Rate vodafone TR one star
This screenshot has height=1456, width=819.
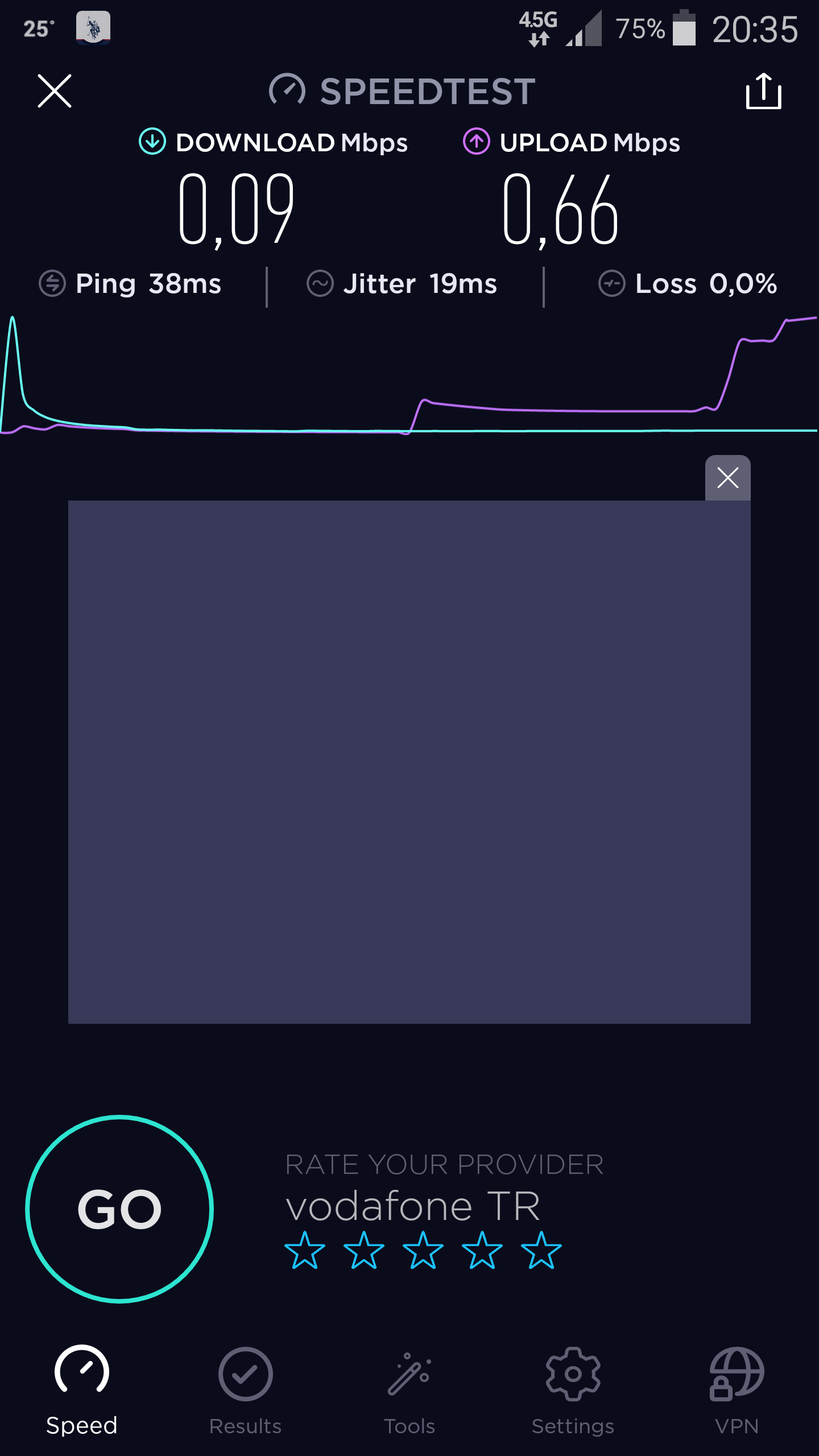tap(305, 1250)
